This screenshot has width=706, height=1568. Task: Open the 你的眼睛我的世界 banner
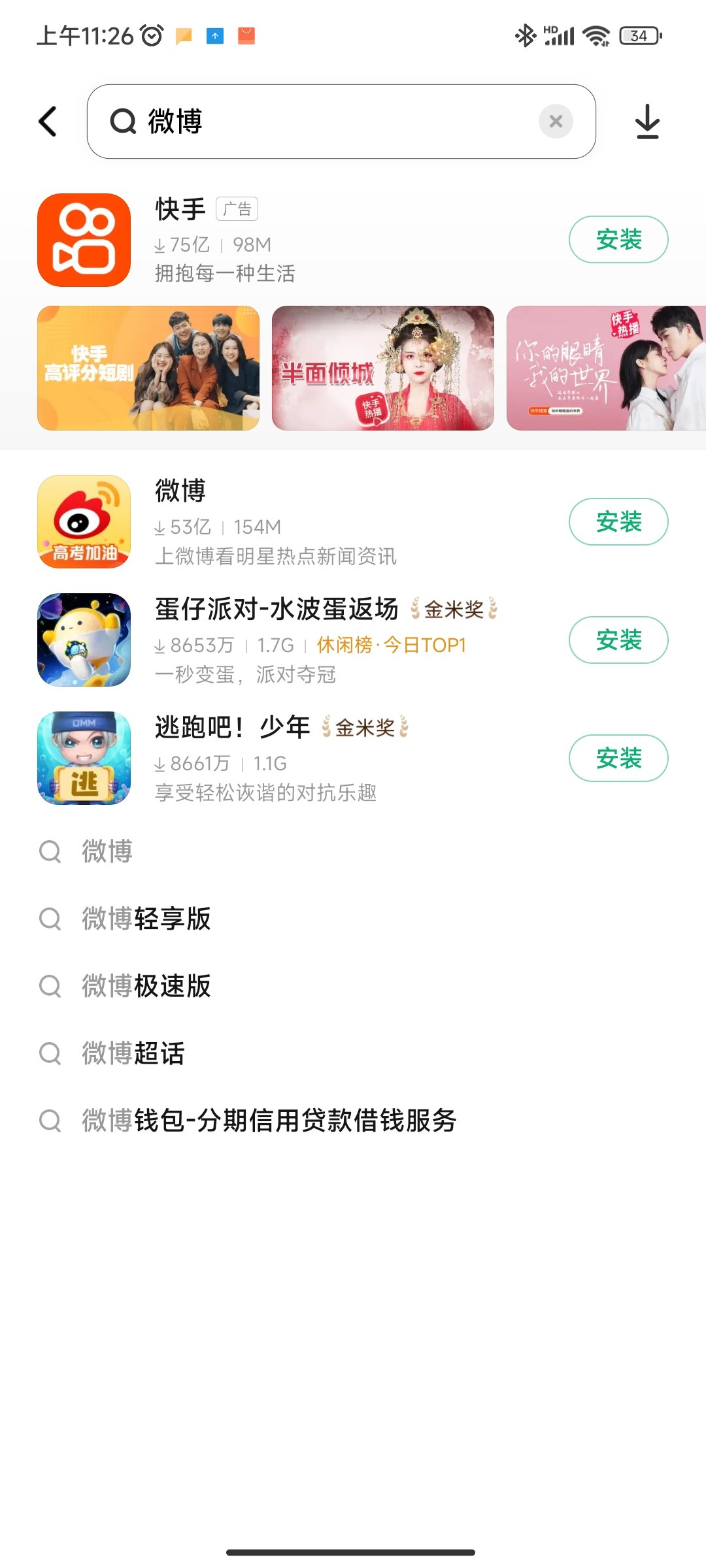coord(606,368)
